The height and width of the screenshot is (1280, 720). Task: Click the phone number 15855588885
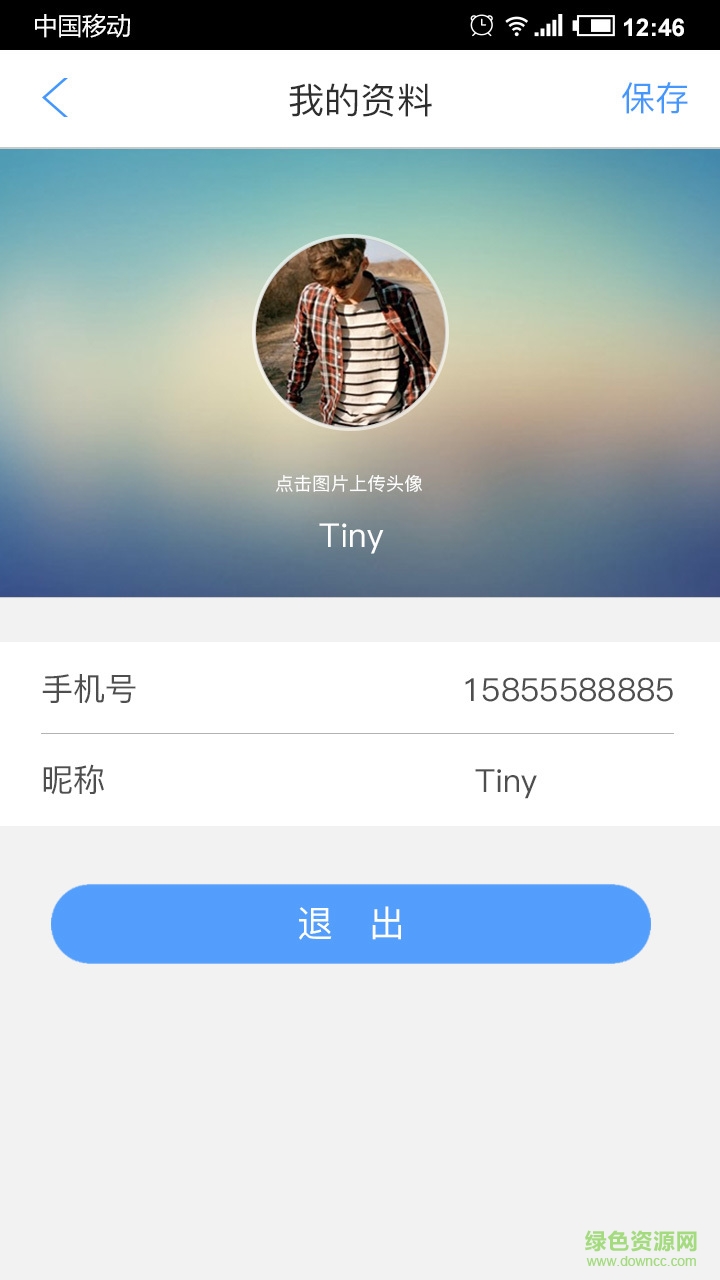568,690
